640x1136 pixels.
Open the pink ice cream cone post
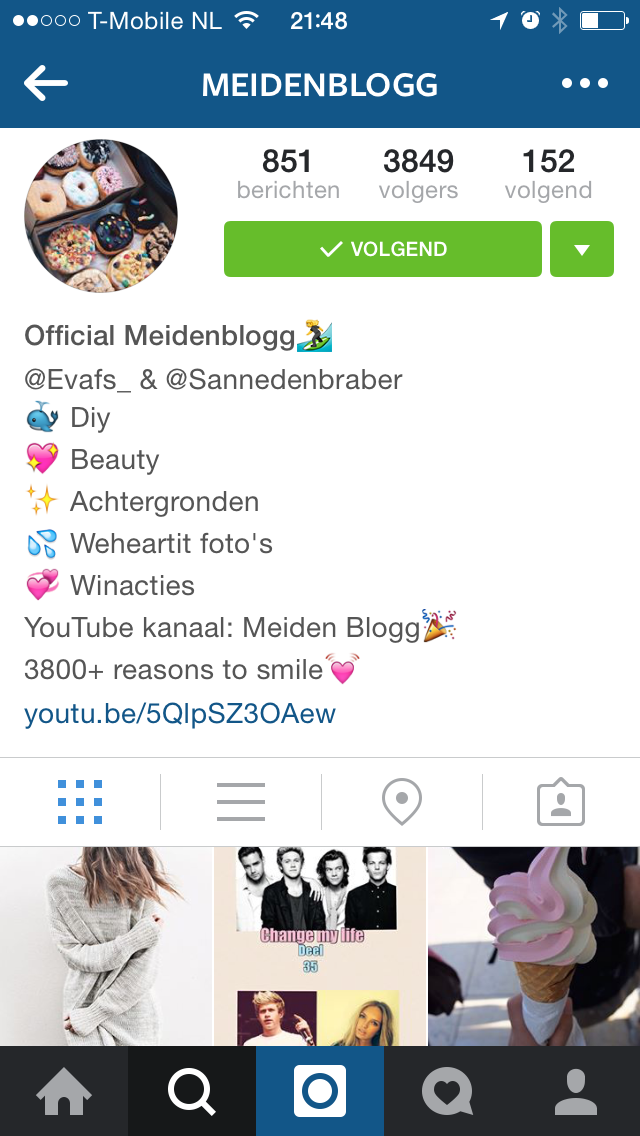[x=534, y=946]
